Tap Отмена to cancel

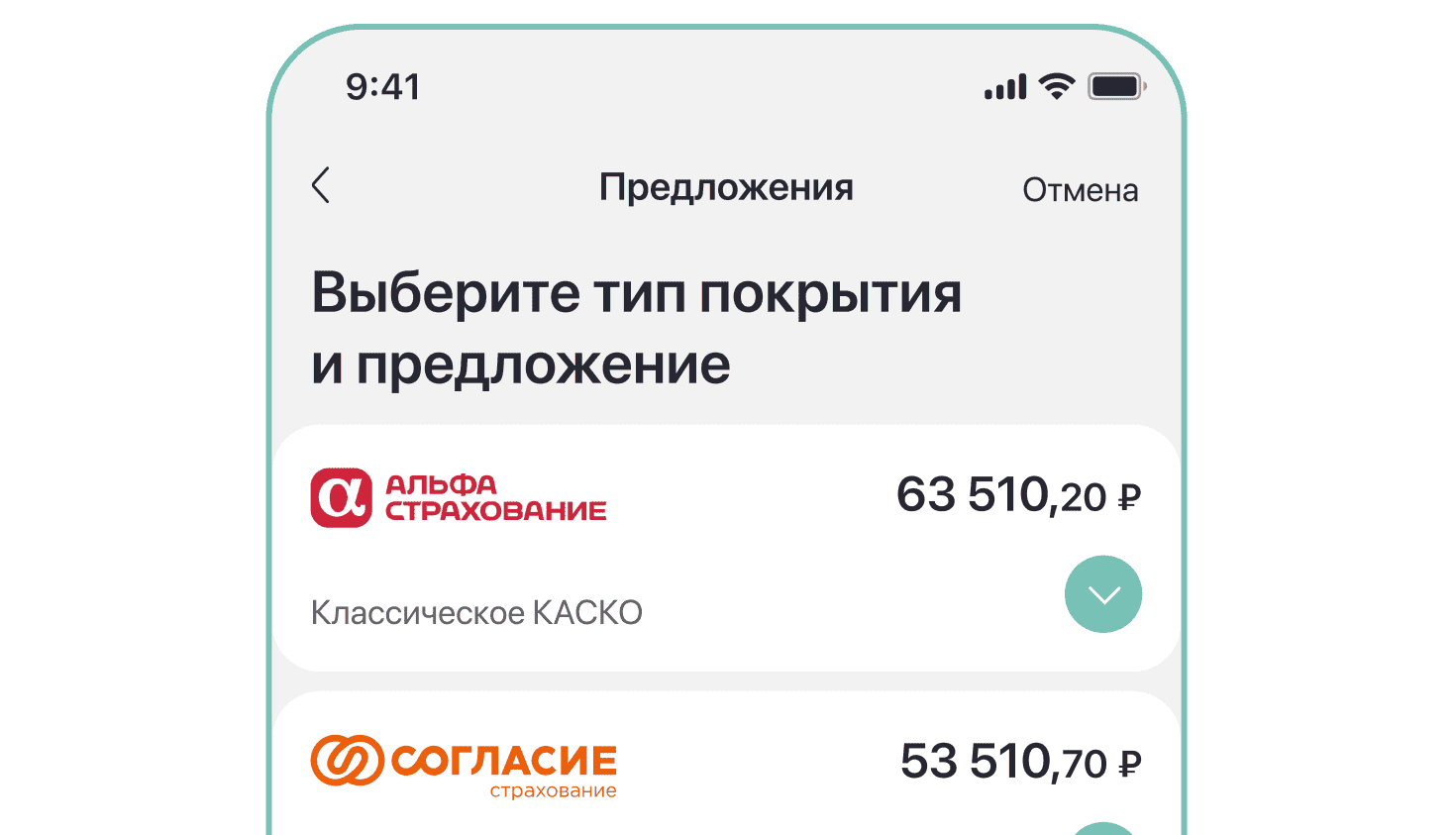click(x=1080, y=190)
